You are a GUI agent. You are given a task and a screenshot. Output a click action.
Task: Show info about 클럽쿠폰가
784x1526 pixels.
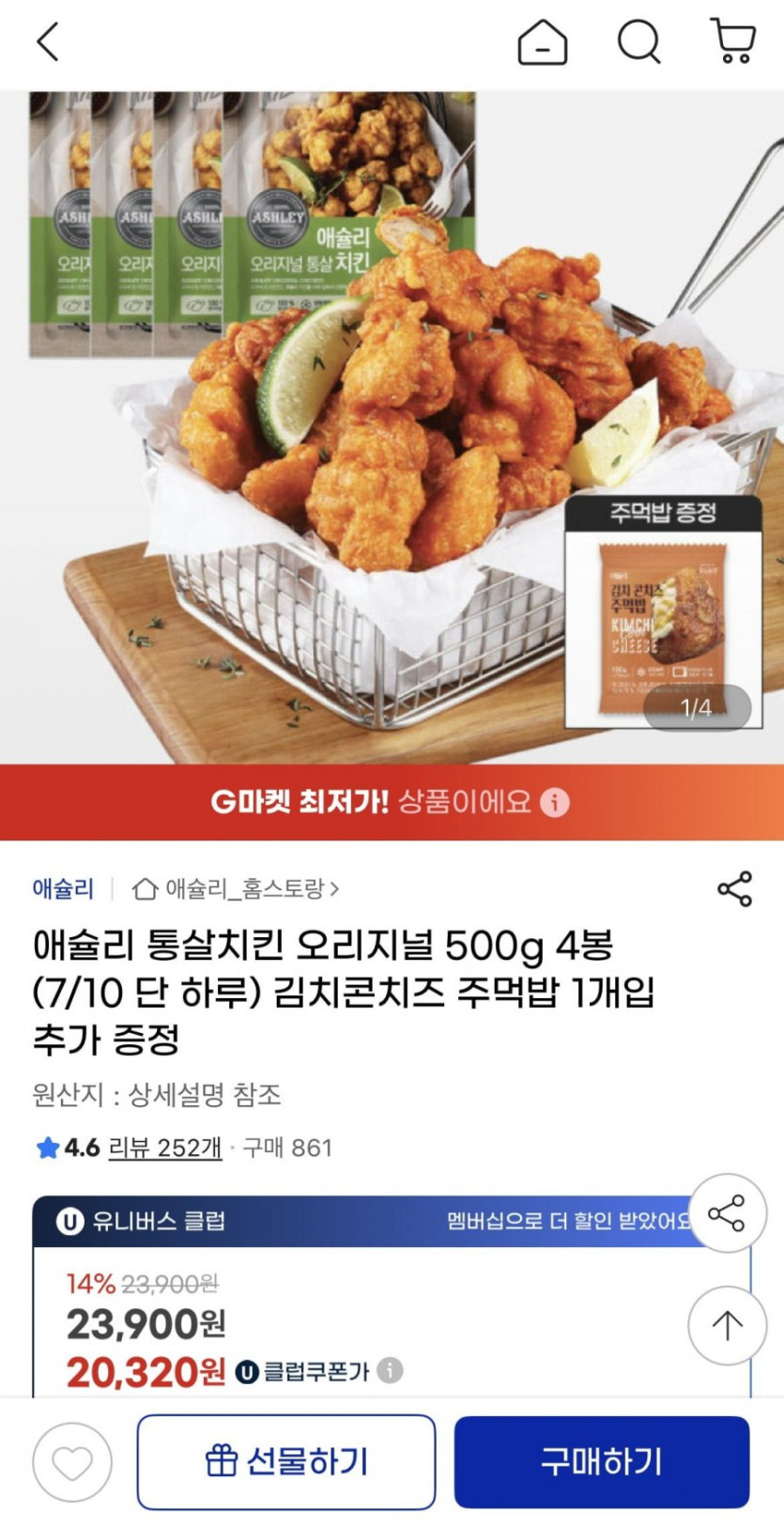pyautogui.click(x=391, y=1371)
